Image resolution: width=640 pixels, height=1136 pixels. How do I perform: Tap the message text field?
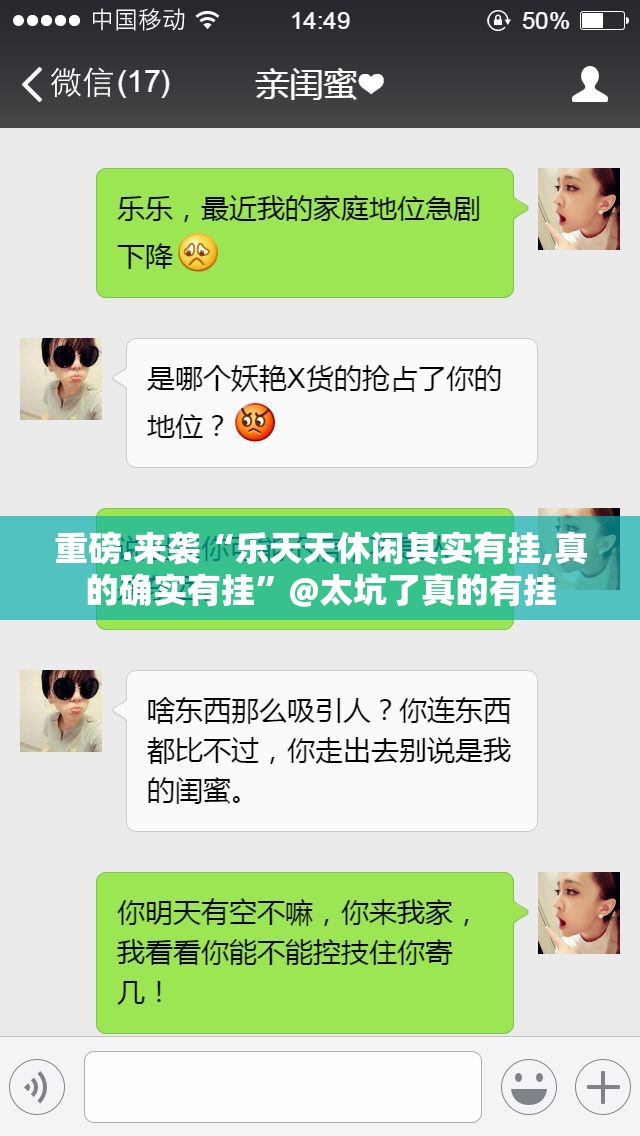(282, 1086)
